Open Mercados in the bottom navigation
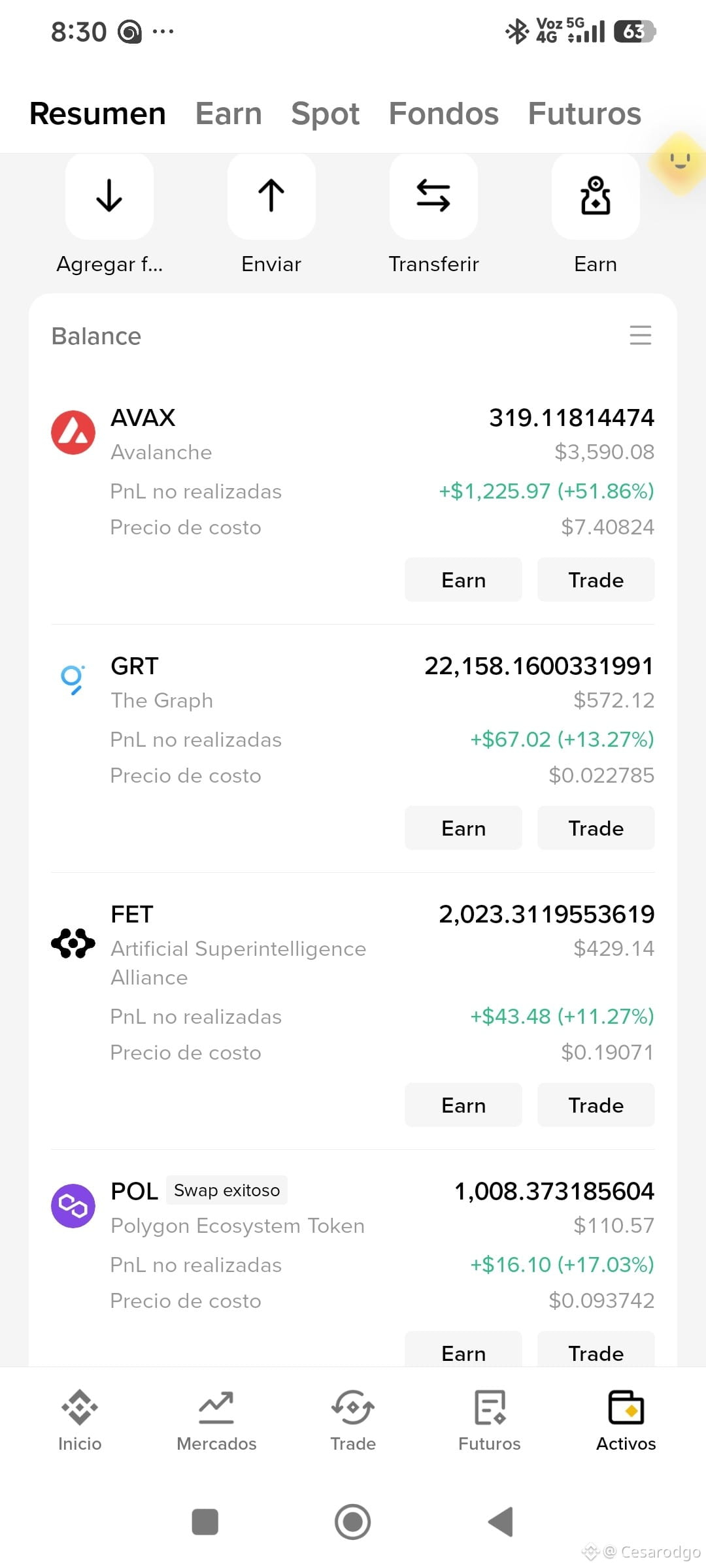The width and height of the screenshot is (706, 1568). 216,1420
